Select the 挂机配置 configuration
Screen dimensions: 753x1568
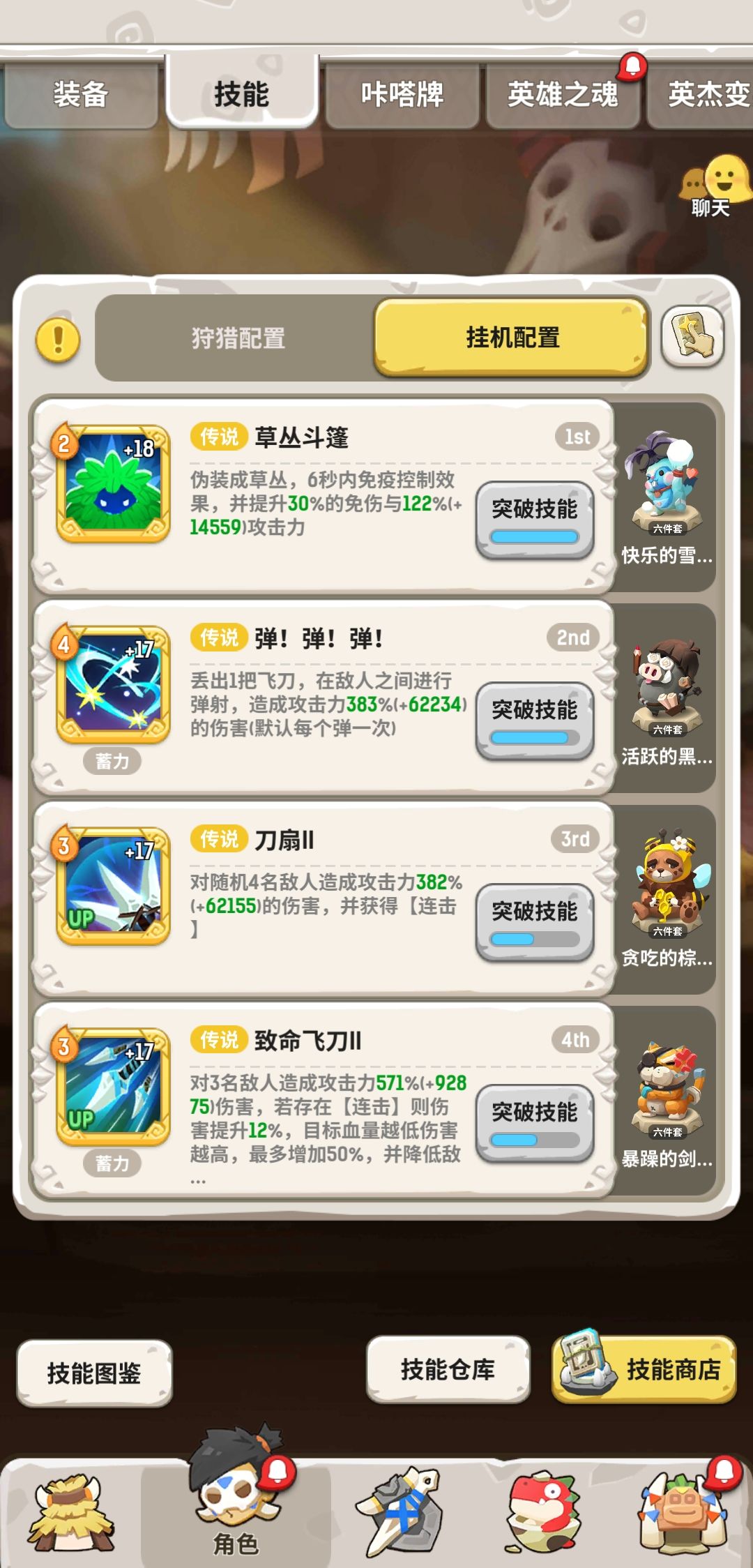(x=512, y=336)
